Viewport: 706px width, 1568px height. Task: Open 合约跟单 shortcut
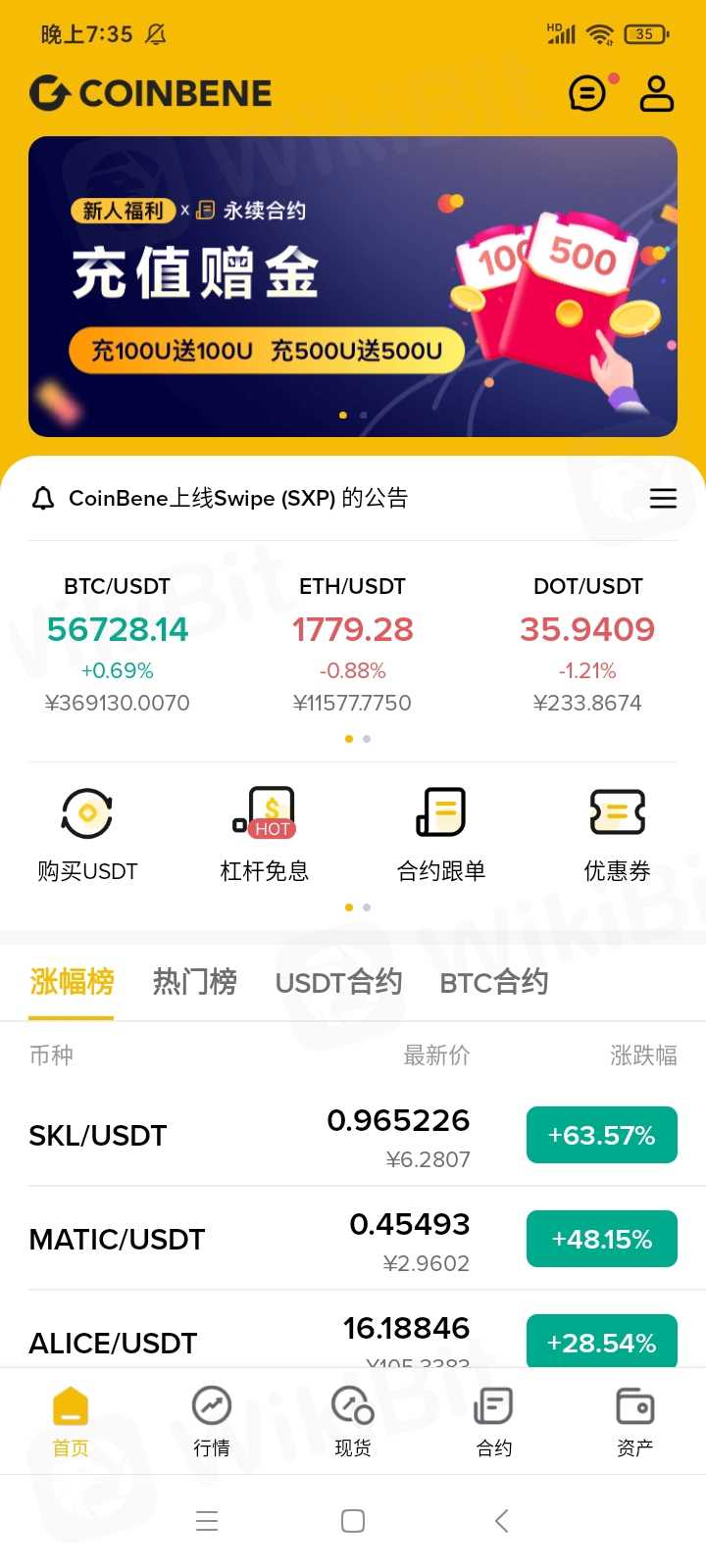(x=441, y=834)
